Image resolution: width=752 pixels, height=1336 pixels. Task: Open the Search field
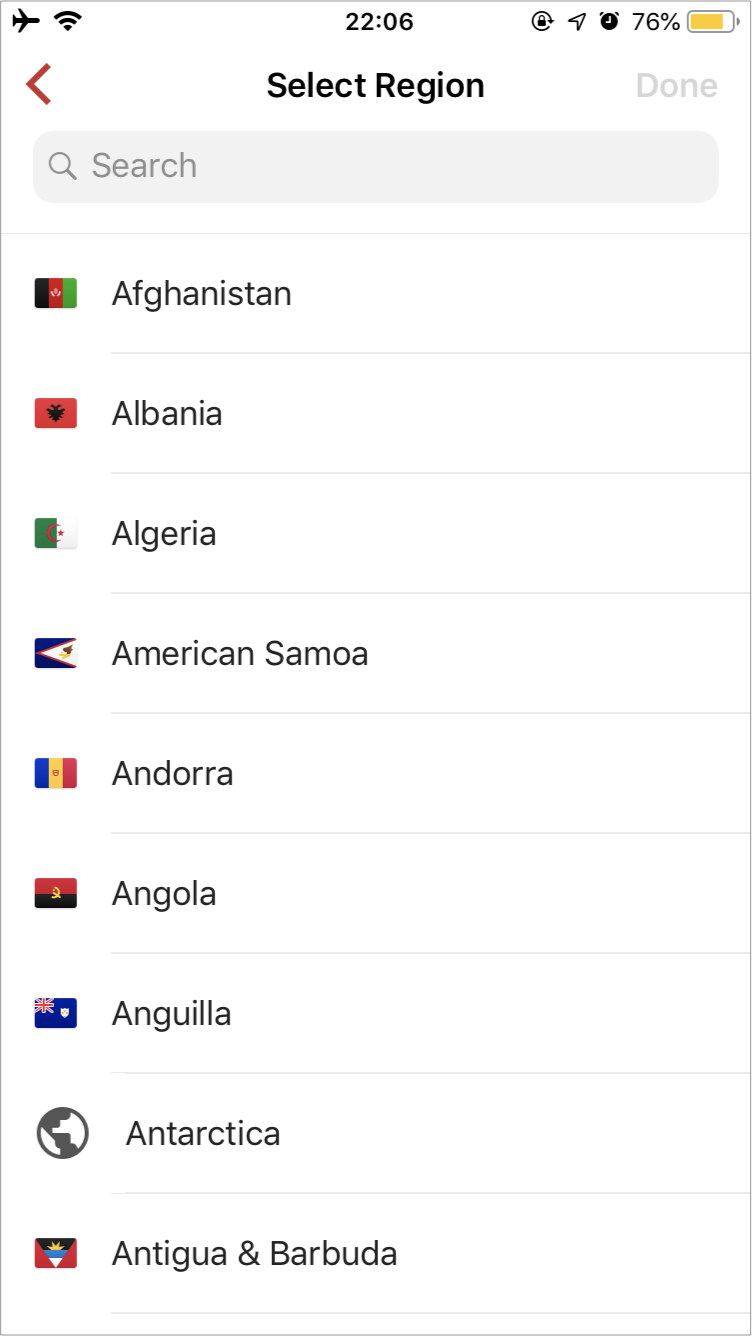coord(376,166)
